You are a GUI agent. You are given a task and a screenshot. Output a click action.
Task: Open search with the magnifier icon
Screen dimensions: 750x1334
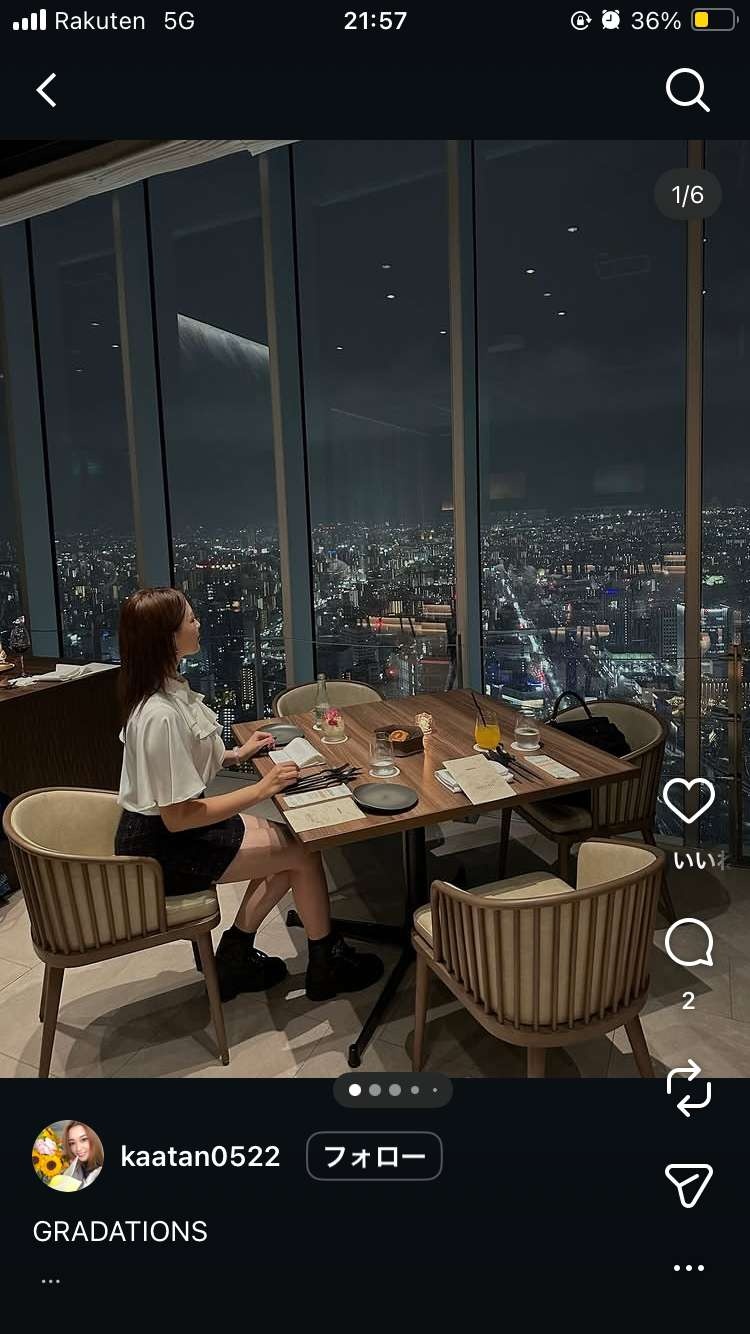click(687, 91)
